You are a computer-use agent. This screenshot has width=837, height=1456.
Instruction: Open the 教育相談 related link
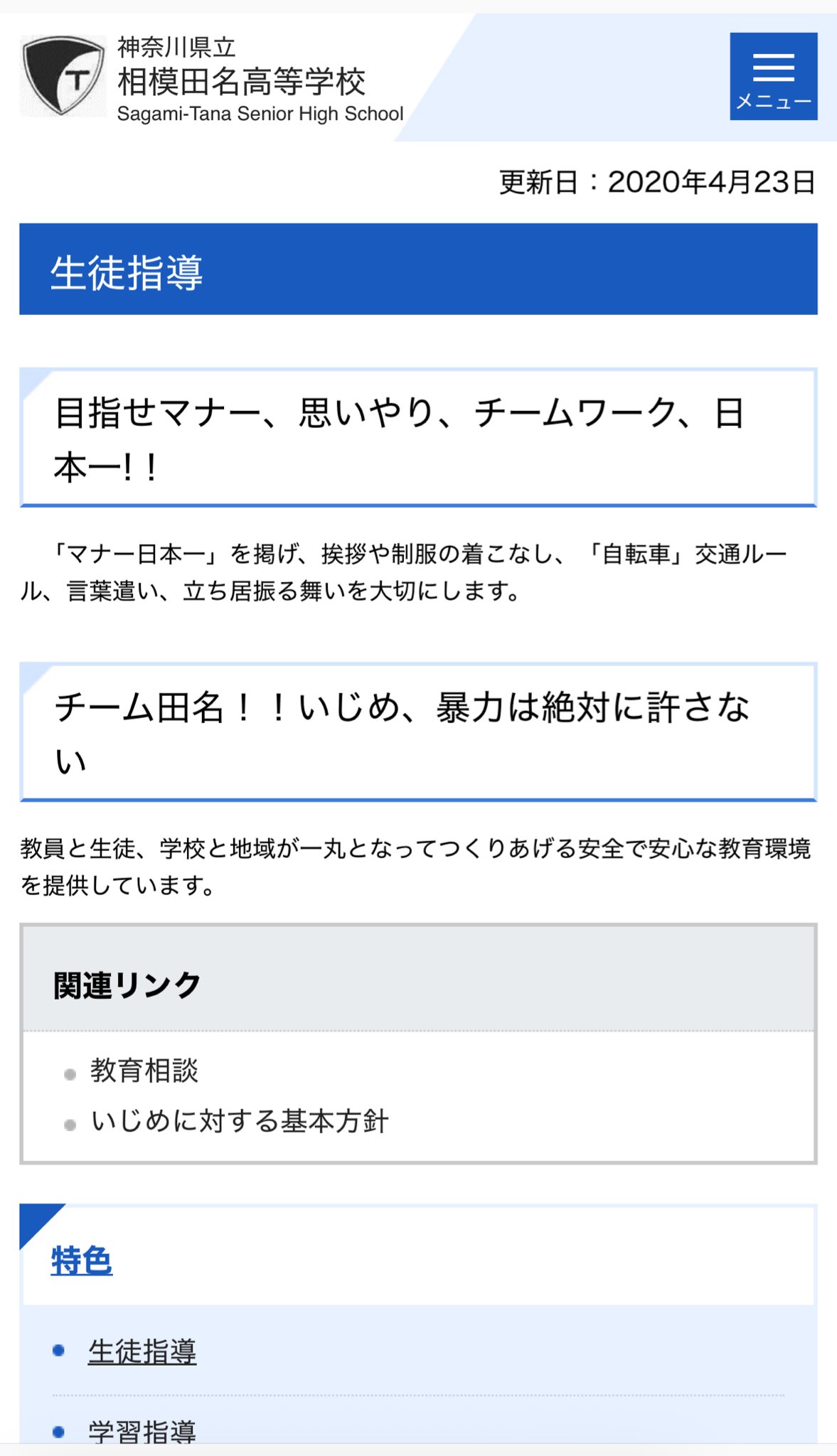(x=144, y=1070)
